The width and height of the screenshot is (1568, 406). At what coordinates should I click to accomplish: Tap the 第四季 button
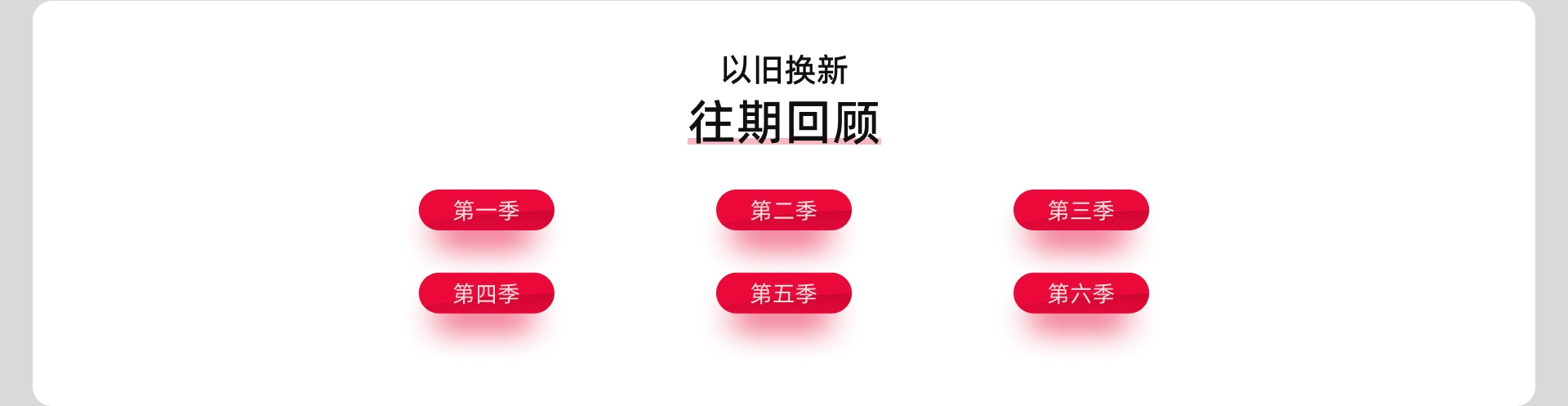486,292
